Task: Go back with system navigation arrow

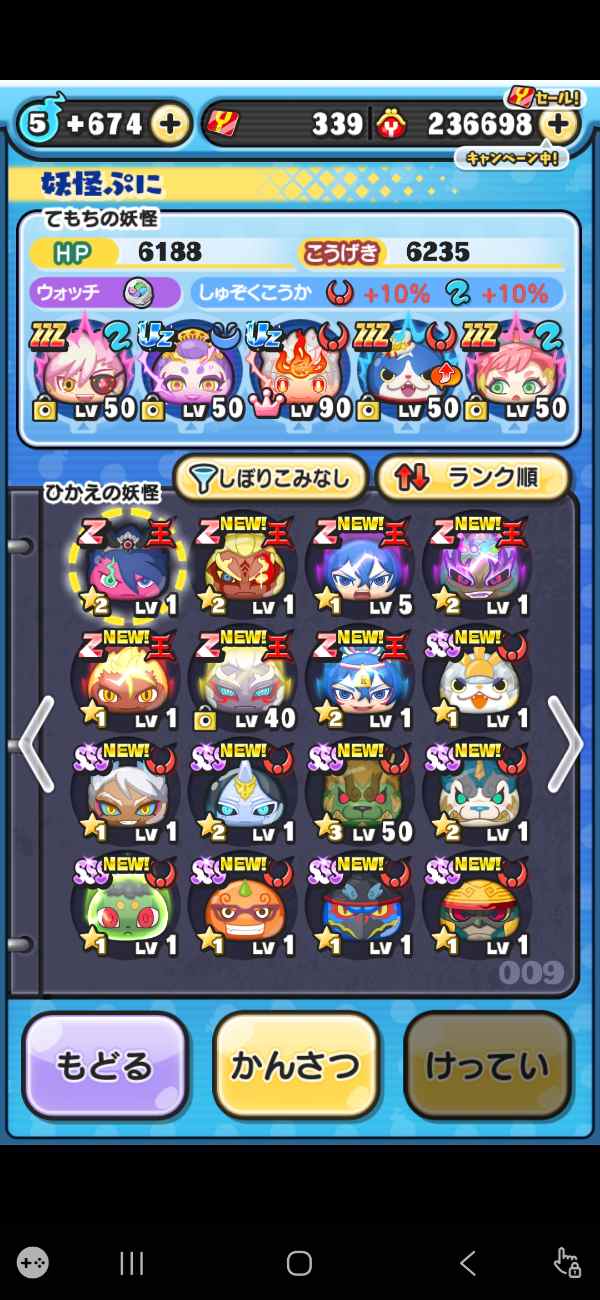Action: [467, 1263]
